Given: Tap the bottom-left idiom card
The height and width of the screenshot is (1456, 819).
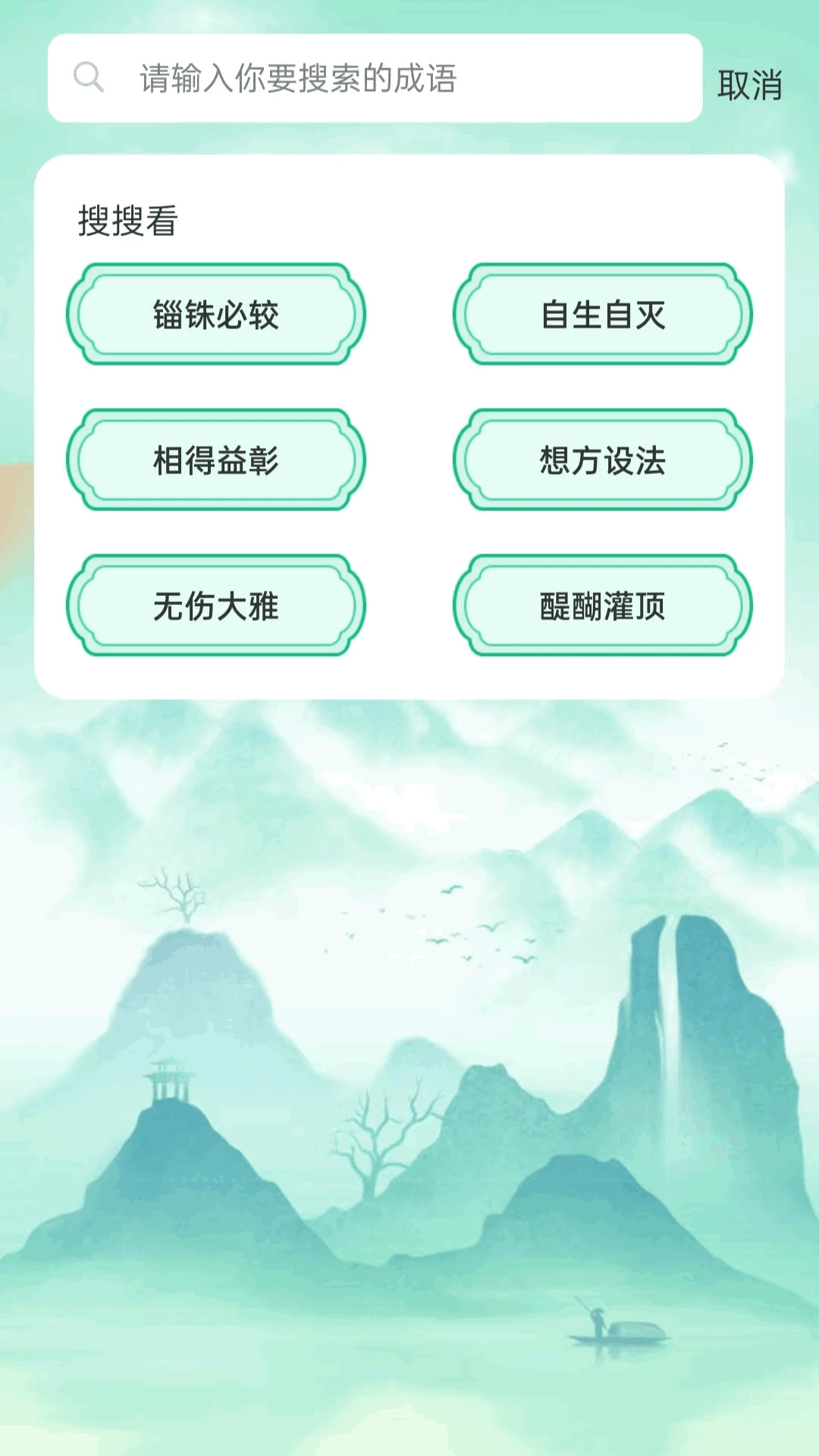Looking at the screenshot, I should coord(216,605).
